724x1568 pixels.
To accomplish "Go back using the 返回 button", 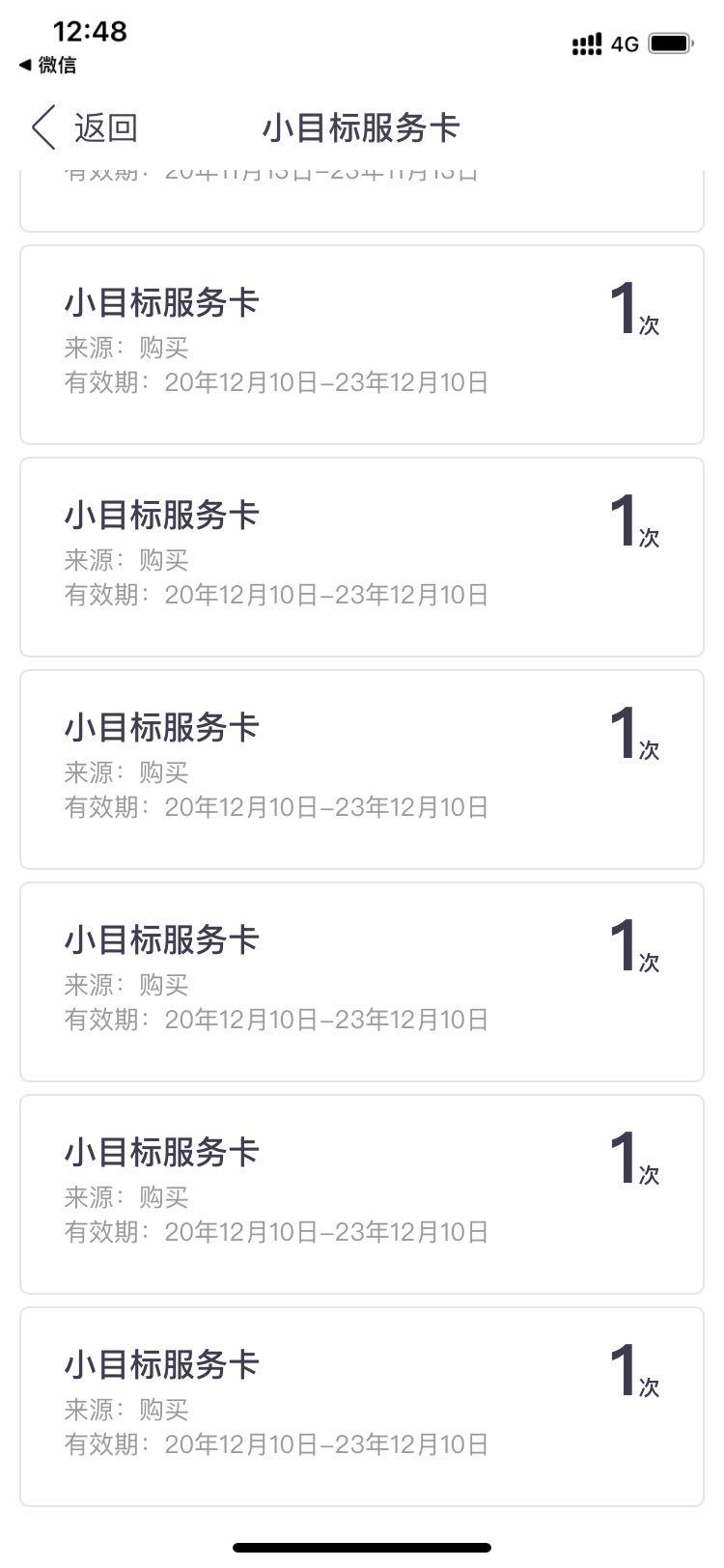I will pyautogui.click(x=85, y=127).
